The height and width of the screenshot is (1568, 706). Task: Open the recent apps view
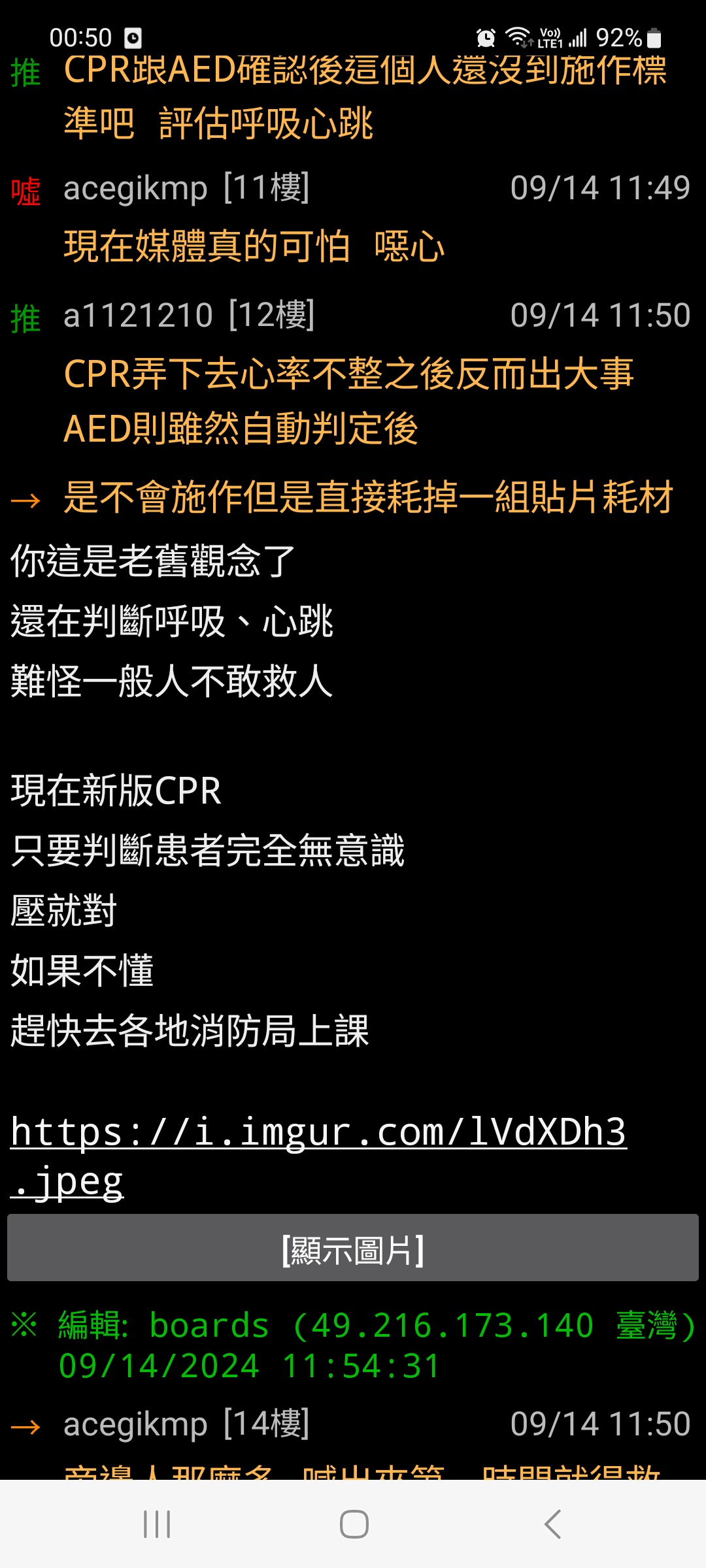click(157, 1524)
